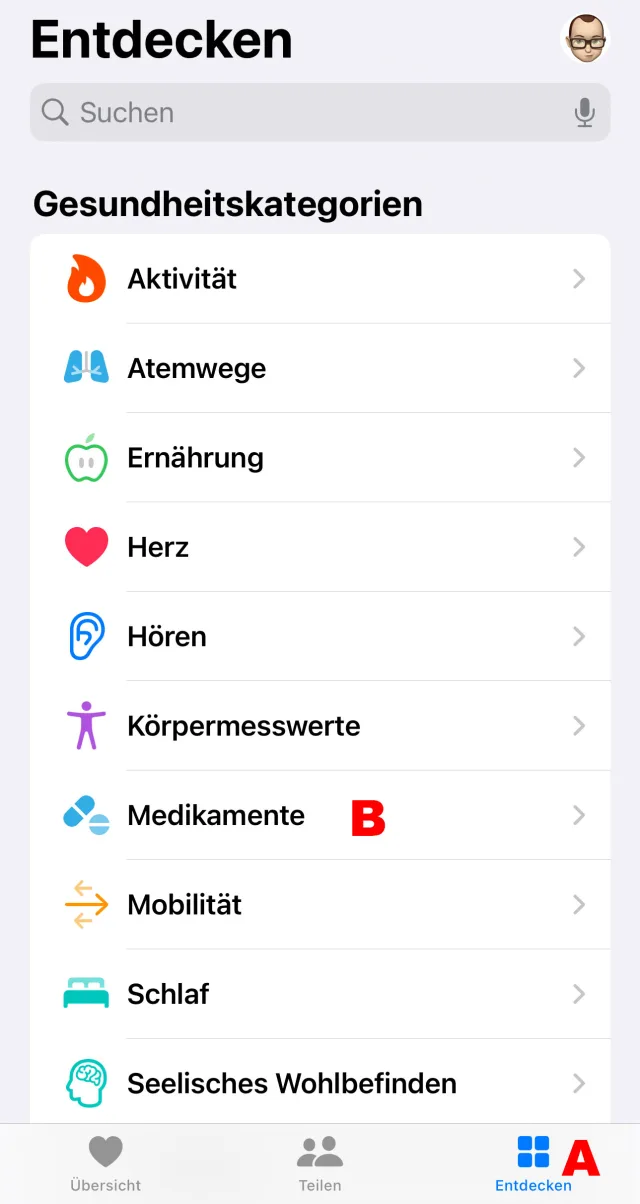Select the Ernährung category
Screen dimensions: 640x1204
(x=320, y=458)
